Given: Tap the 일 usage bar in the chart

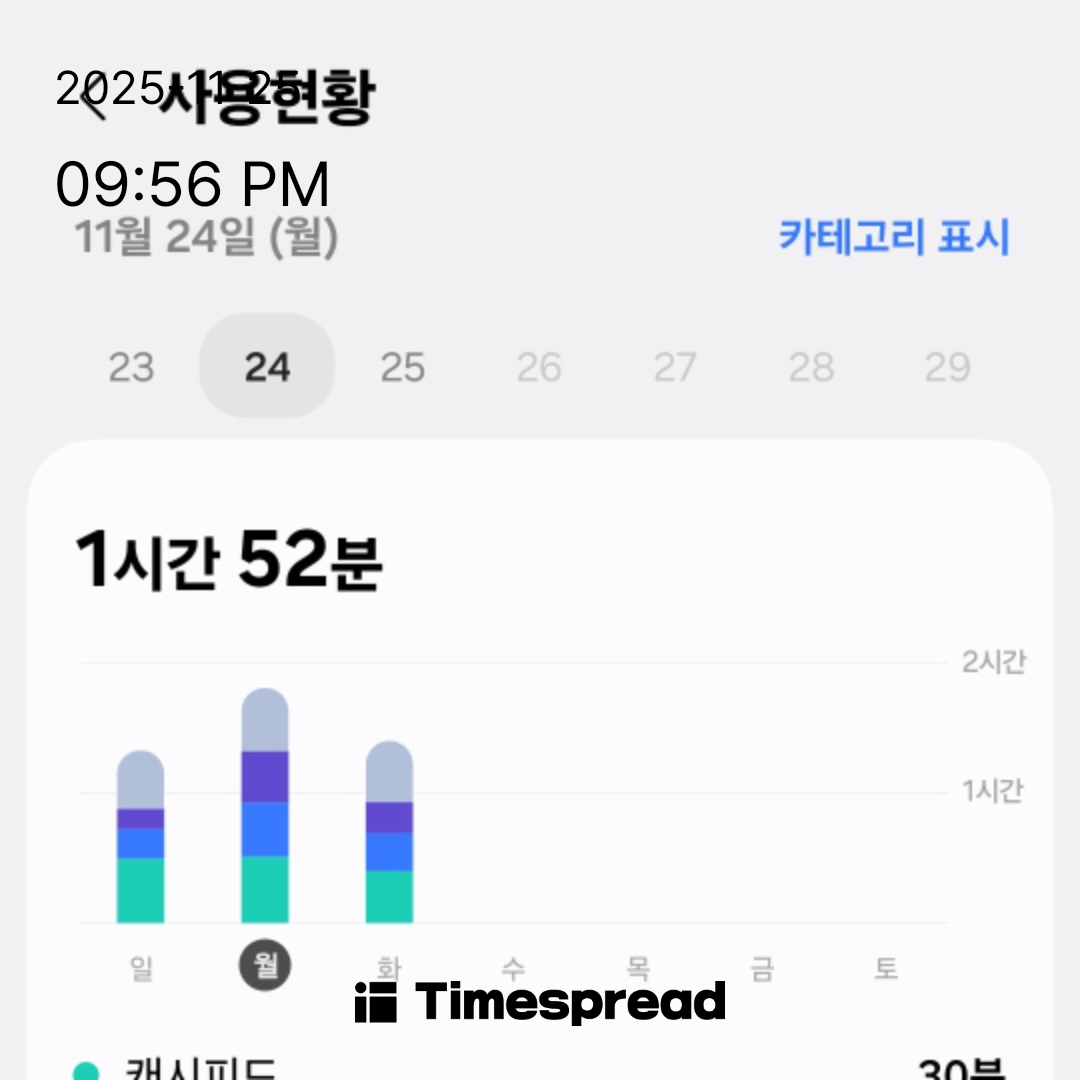Looking at the screenshot, I should coord(141,838).
